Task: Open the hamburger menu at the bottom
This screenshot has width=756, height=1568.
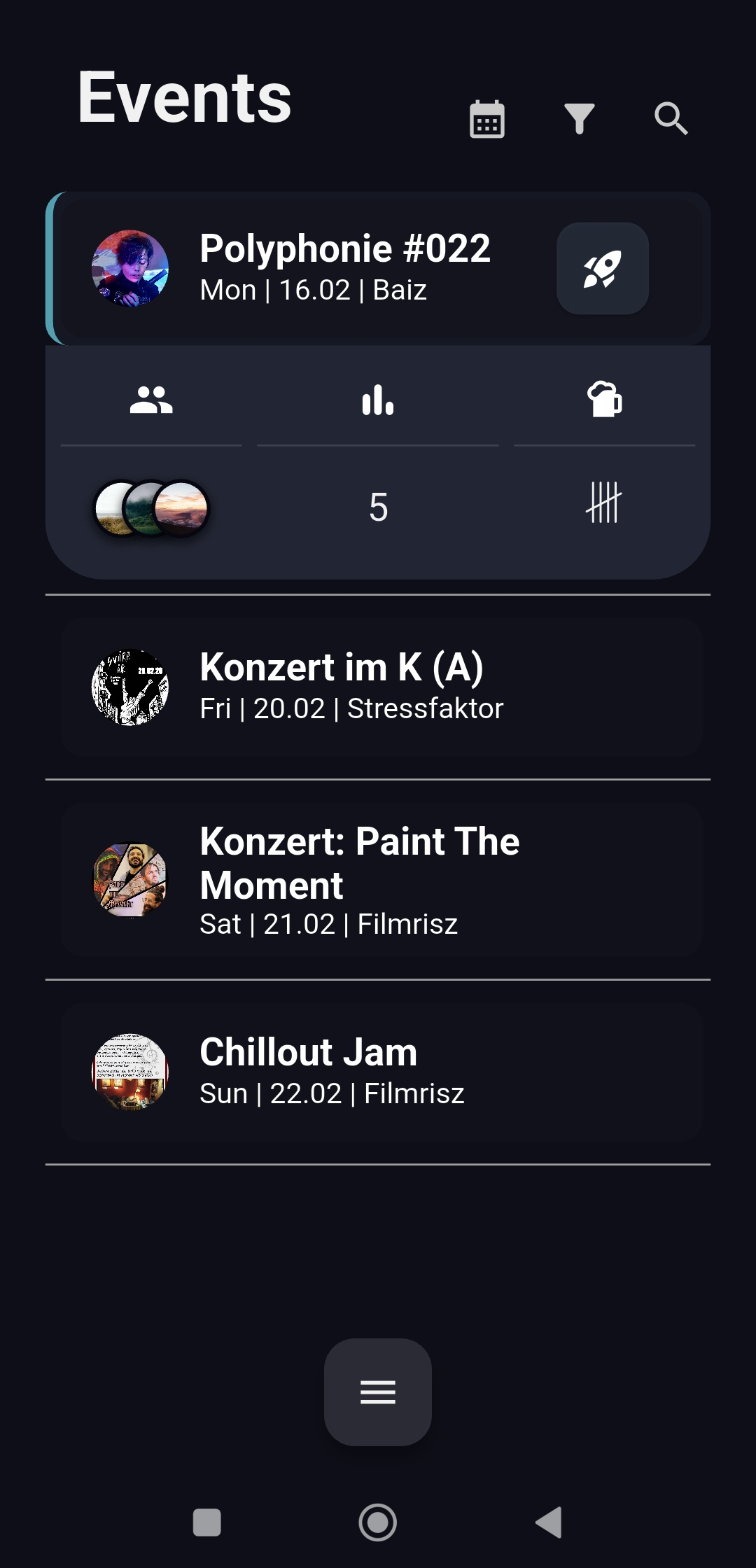Action: click(x=377, y=1392)
